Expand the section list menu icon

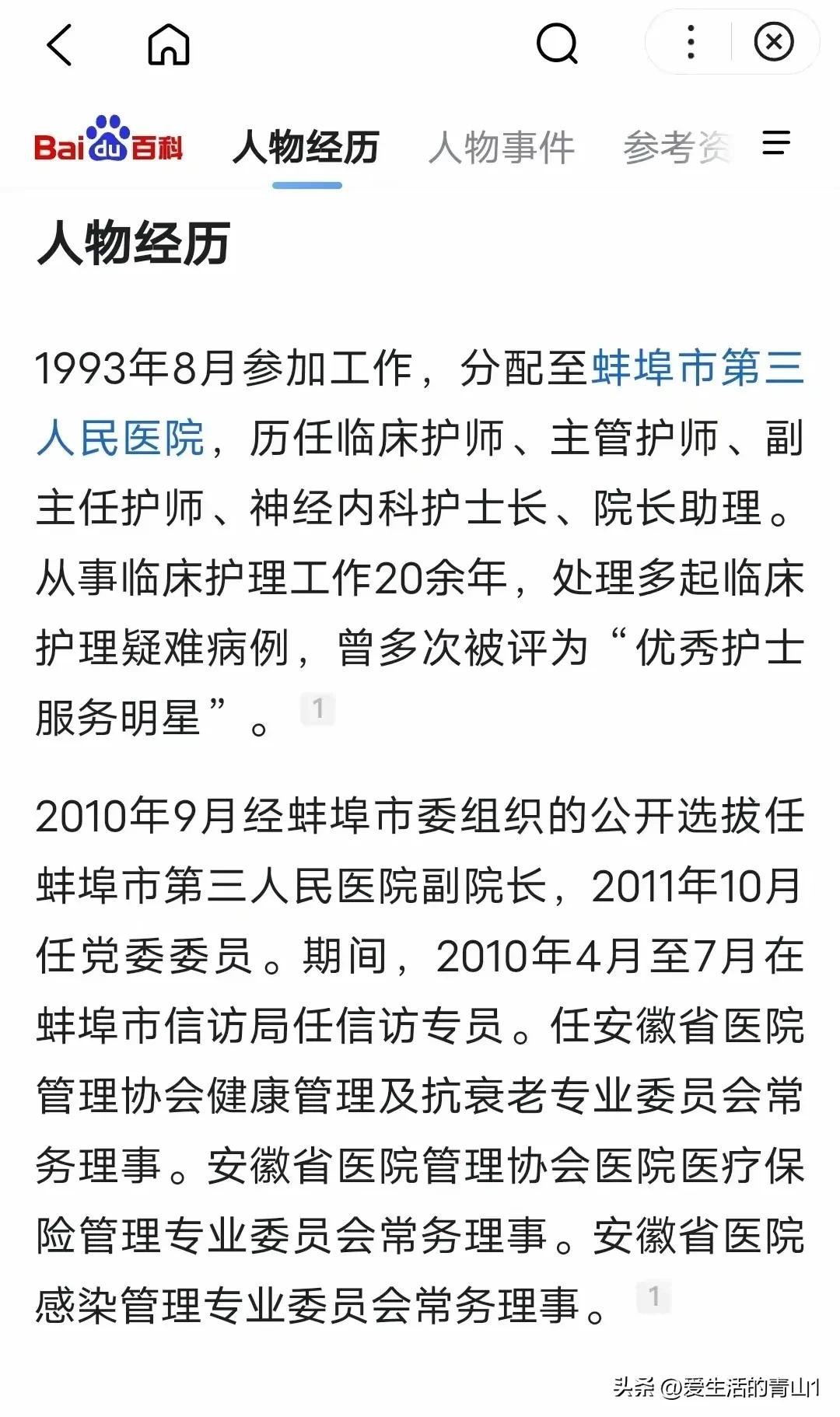click(x=776, y=142)
